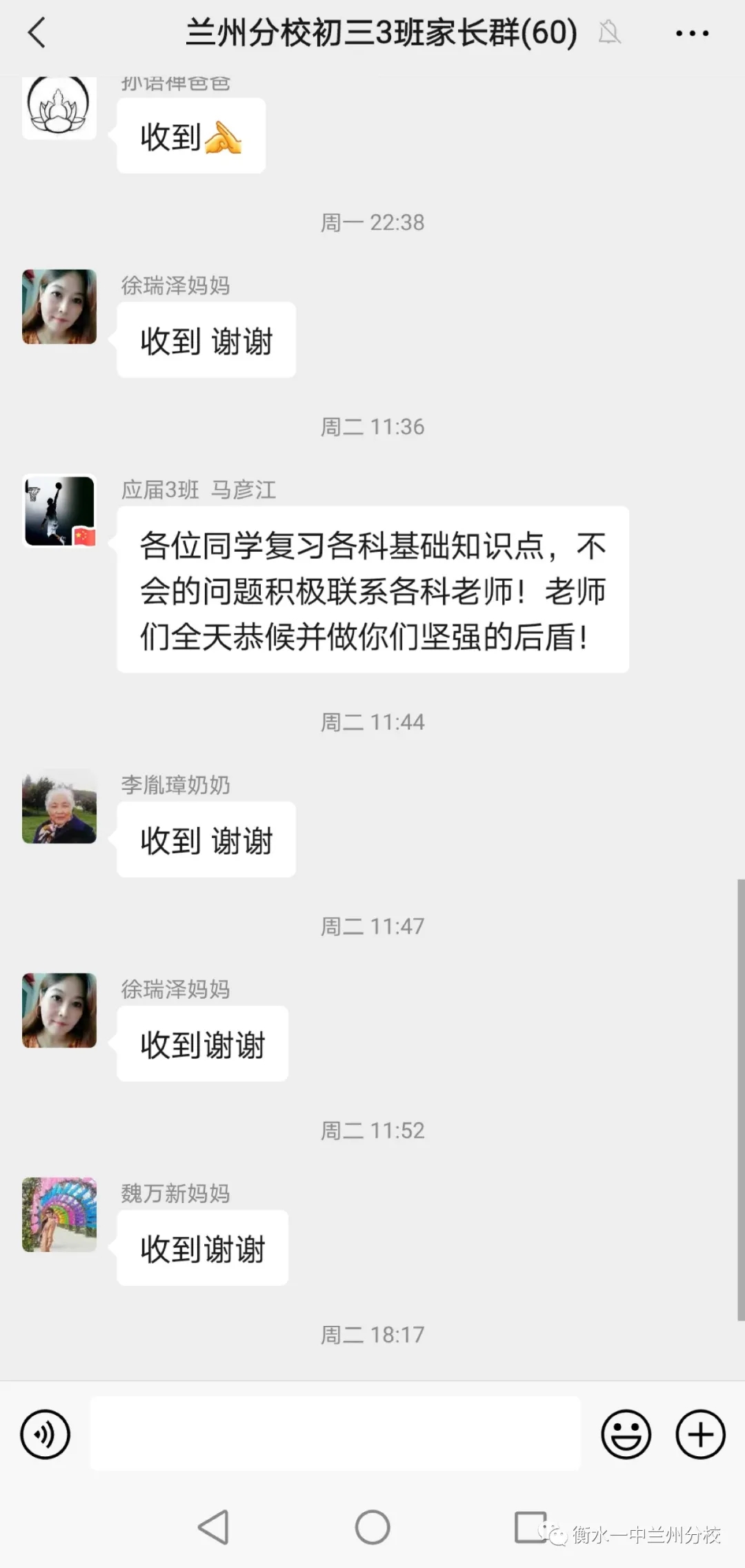Open 魏万新妈妈's profile avatar
745x1568 pixels.
(x=59, y=1215)
